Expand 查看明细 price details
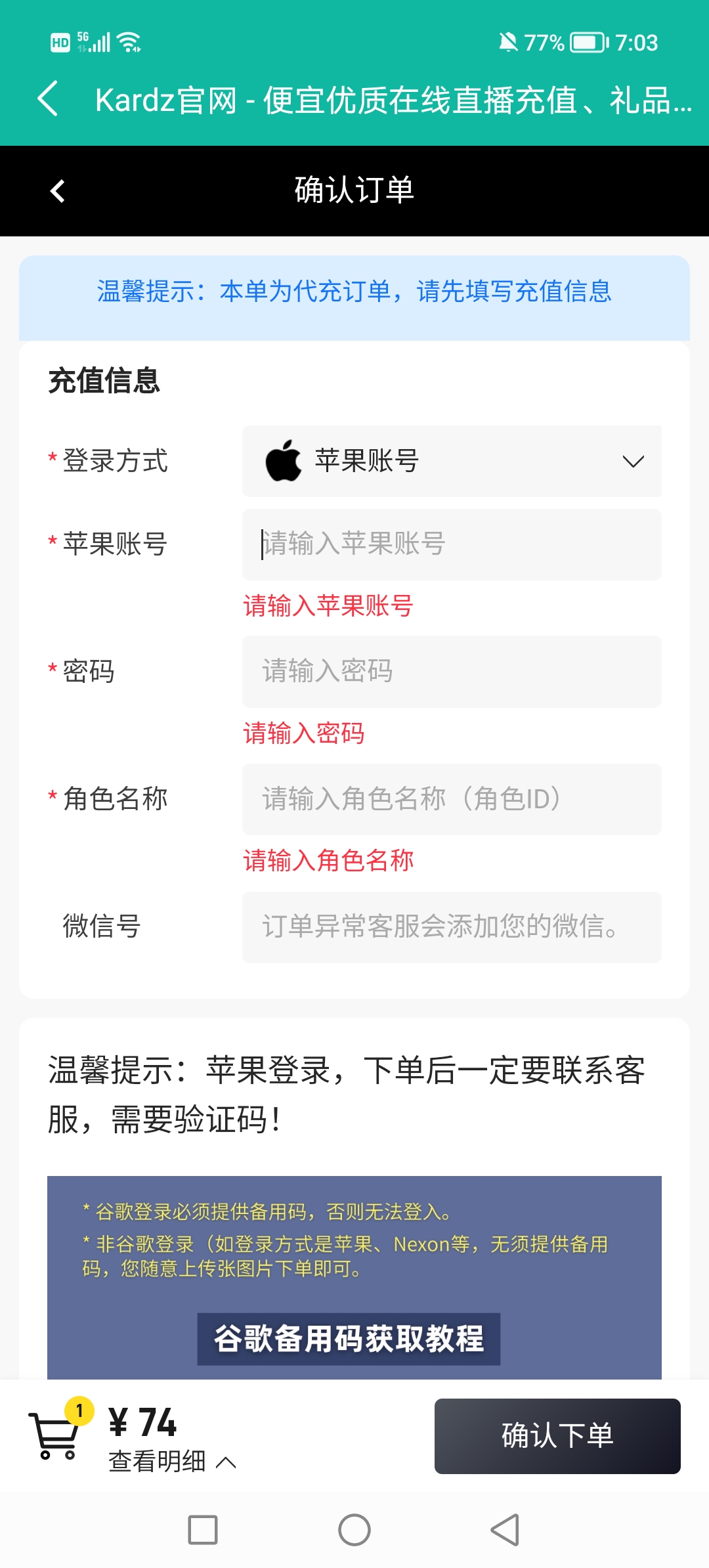The width and height of the screenshot is (709, 1568). tap(172, 1462)
